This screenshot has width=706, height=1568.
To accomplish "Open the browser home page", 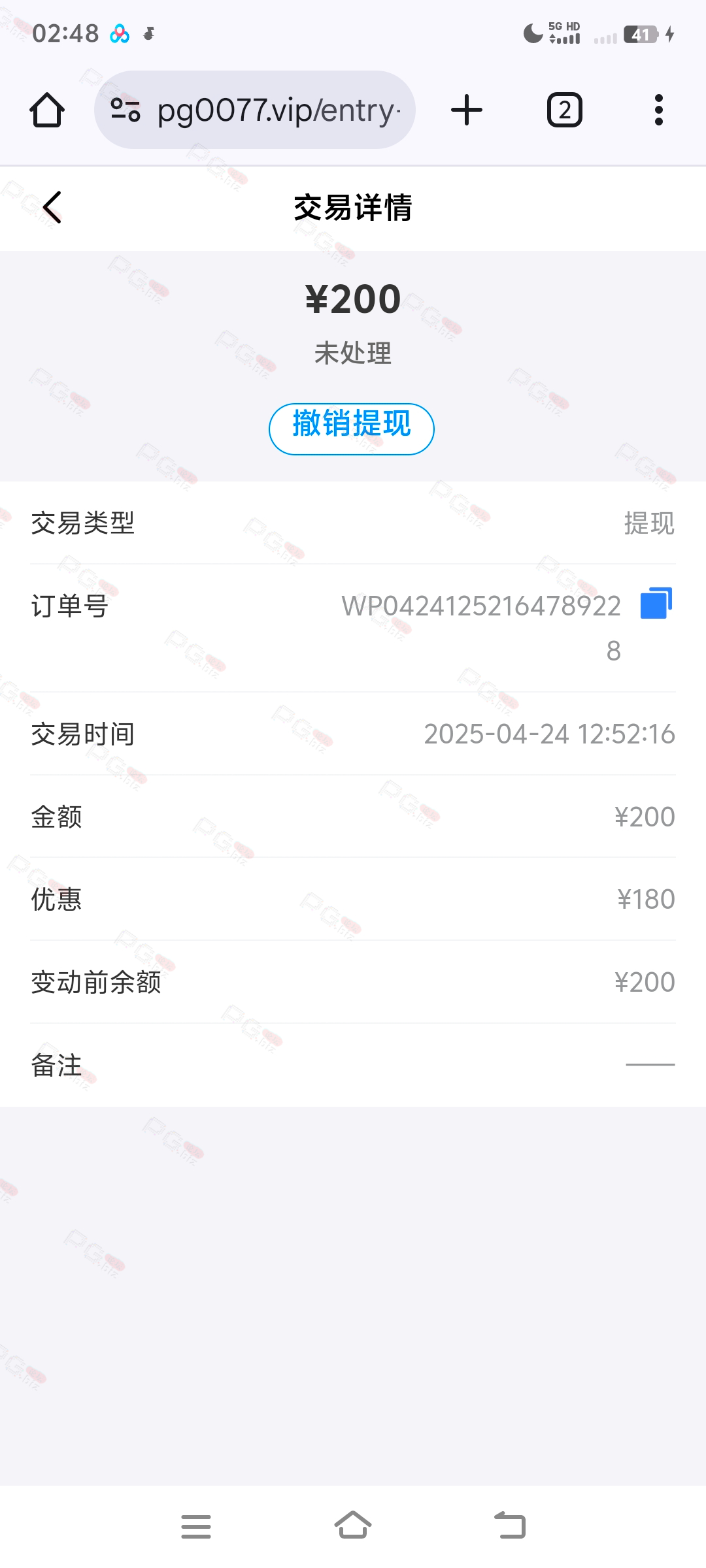I will tap(47, 110).
